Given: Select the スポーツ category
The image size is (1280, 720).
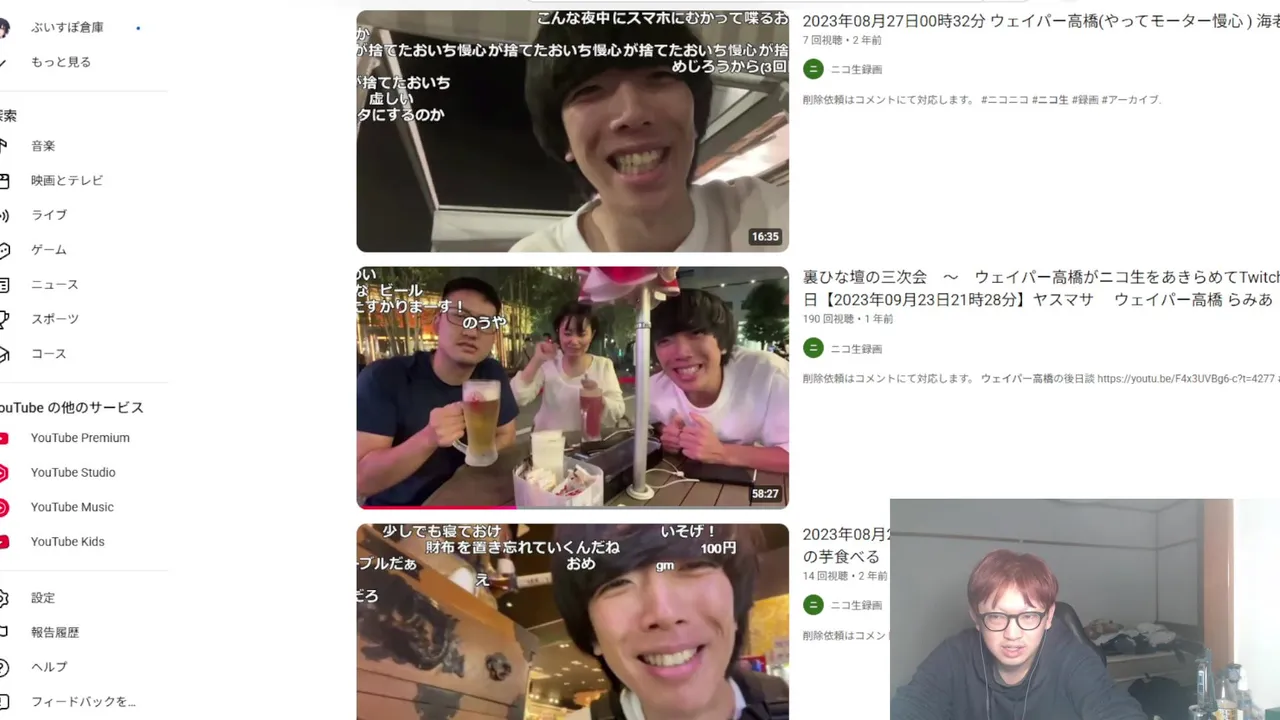Looking at the screenshot, I should (54, 319).
